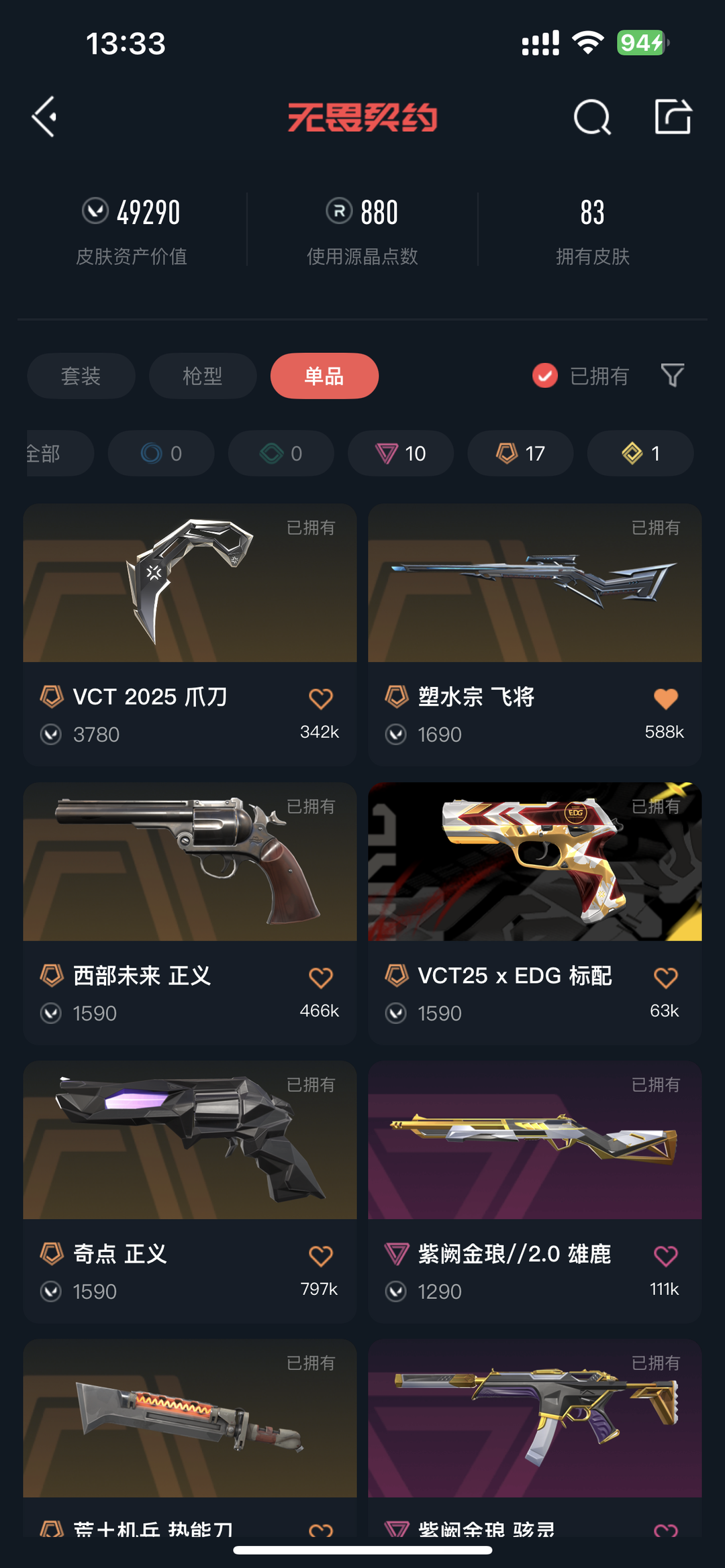The width and height of the screenshot is (725, 1568).
Task: Share this skin collection page
Action: point(673,117)
